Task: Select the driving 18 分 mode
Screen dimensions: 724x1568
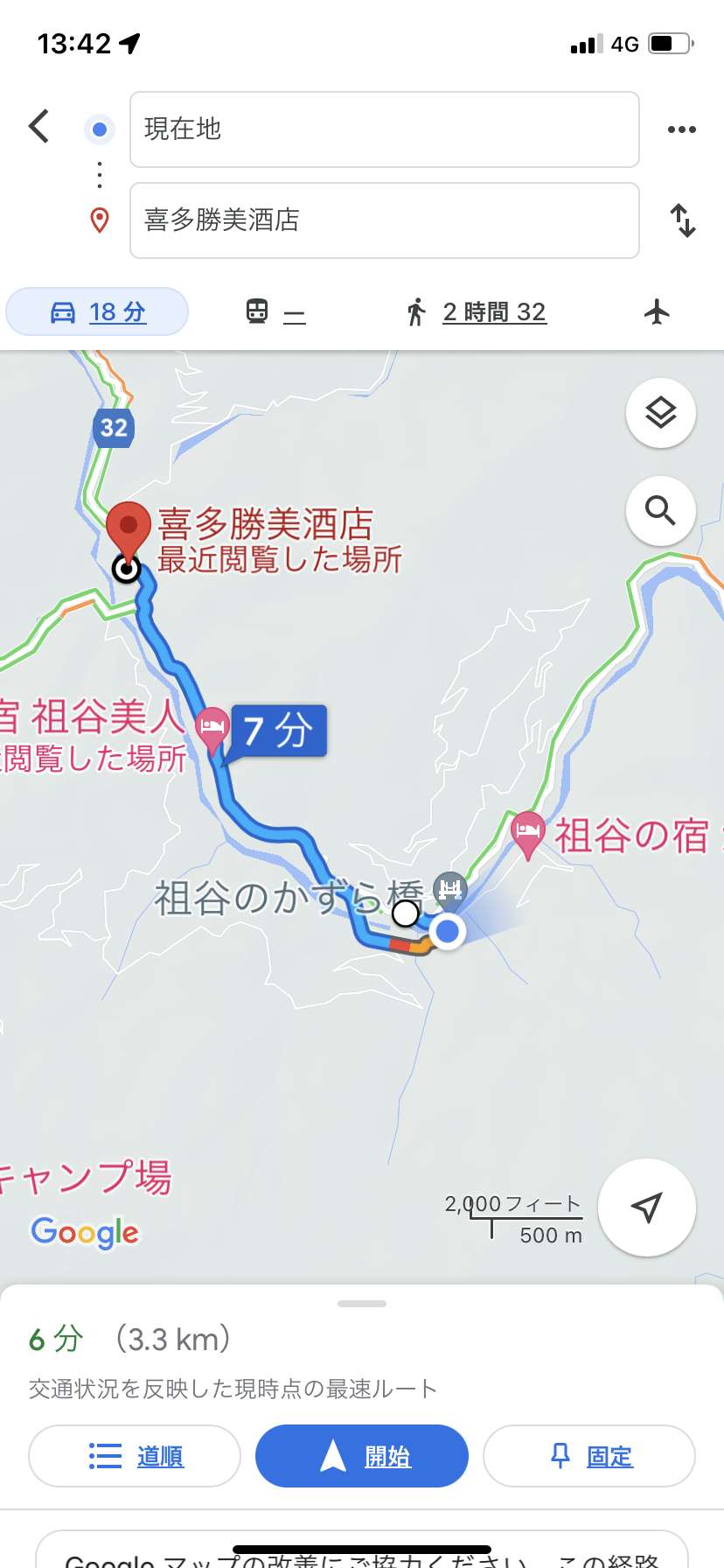Action: tap(97, 311)
